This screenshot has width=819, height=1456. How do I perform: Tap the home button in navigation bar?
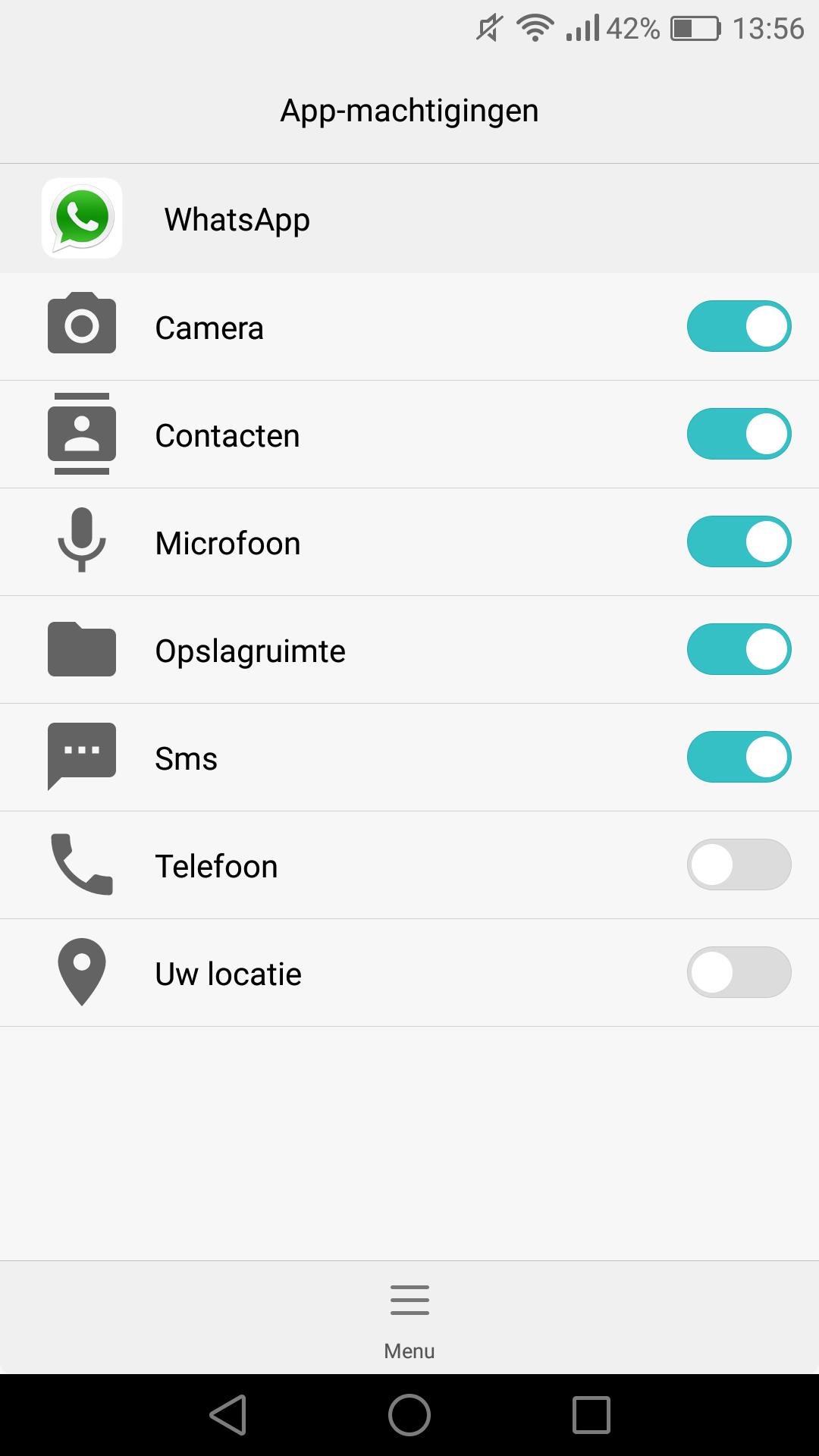[x=409, y=1415]
